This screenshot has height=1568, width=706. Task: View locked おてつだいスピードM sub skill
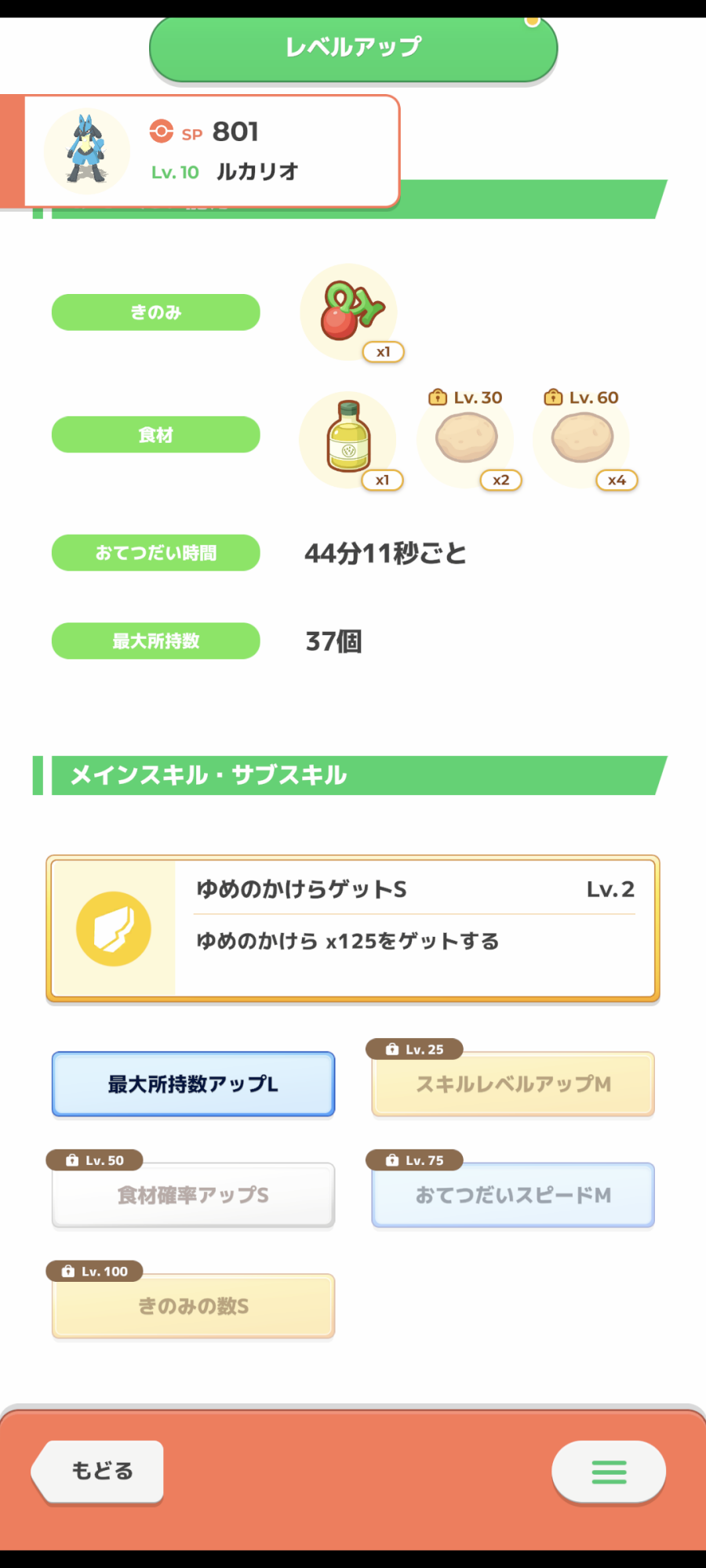513,1195
